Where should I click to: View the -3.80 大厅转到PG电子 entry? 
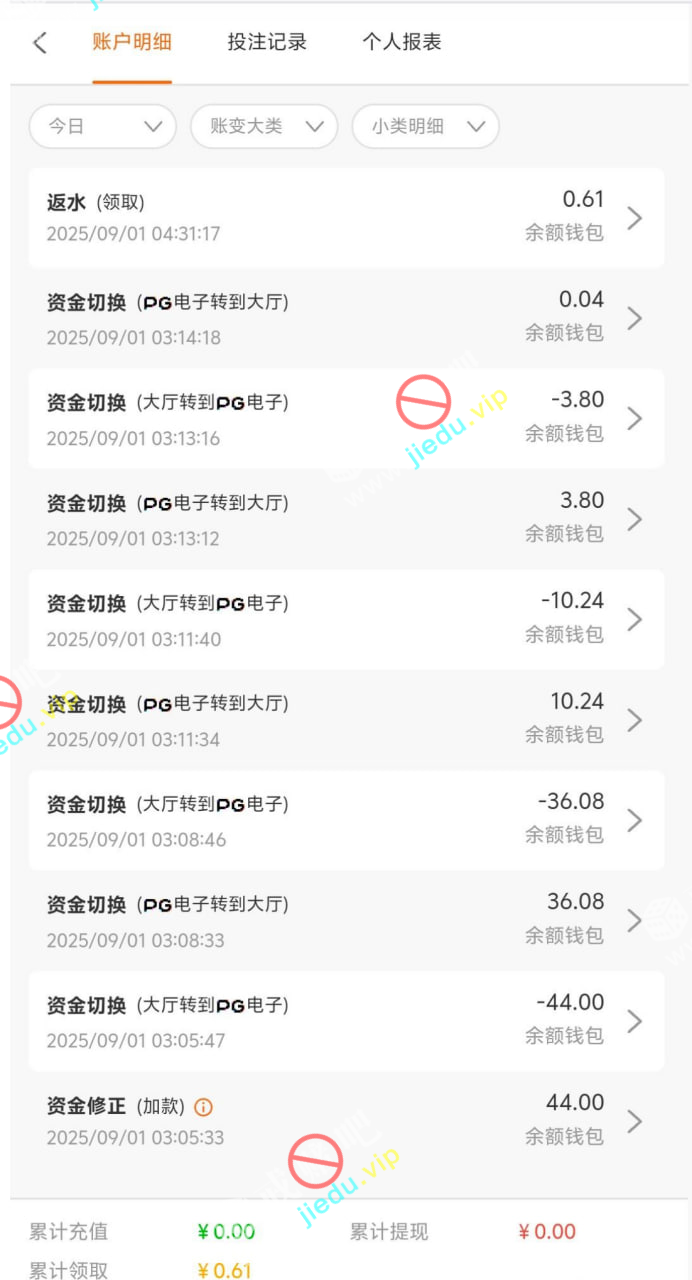pos(346,419)
